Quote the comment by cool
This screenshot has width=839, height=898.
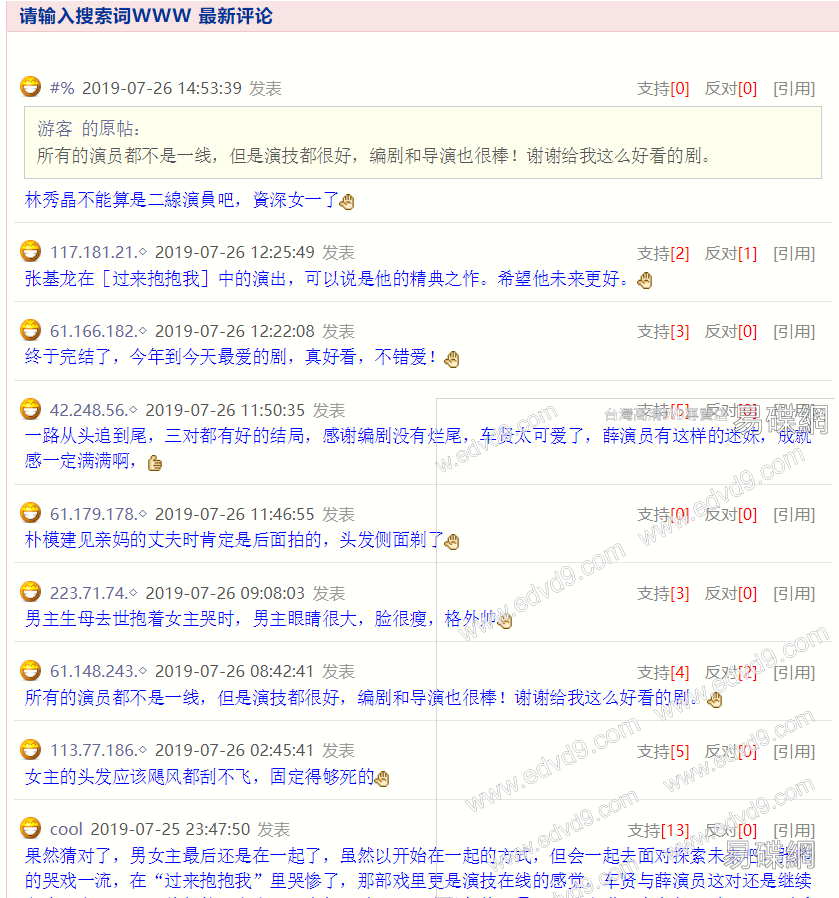click(794, 830)
